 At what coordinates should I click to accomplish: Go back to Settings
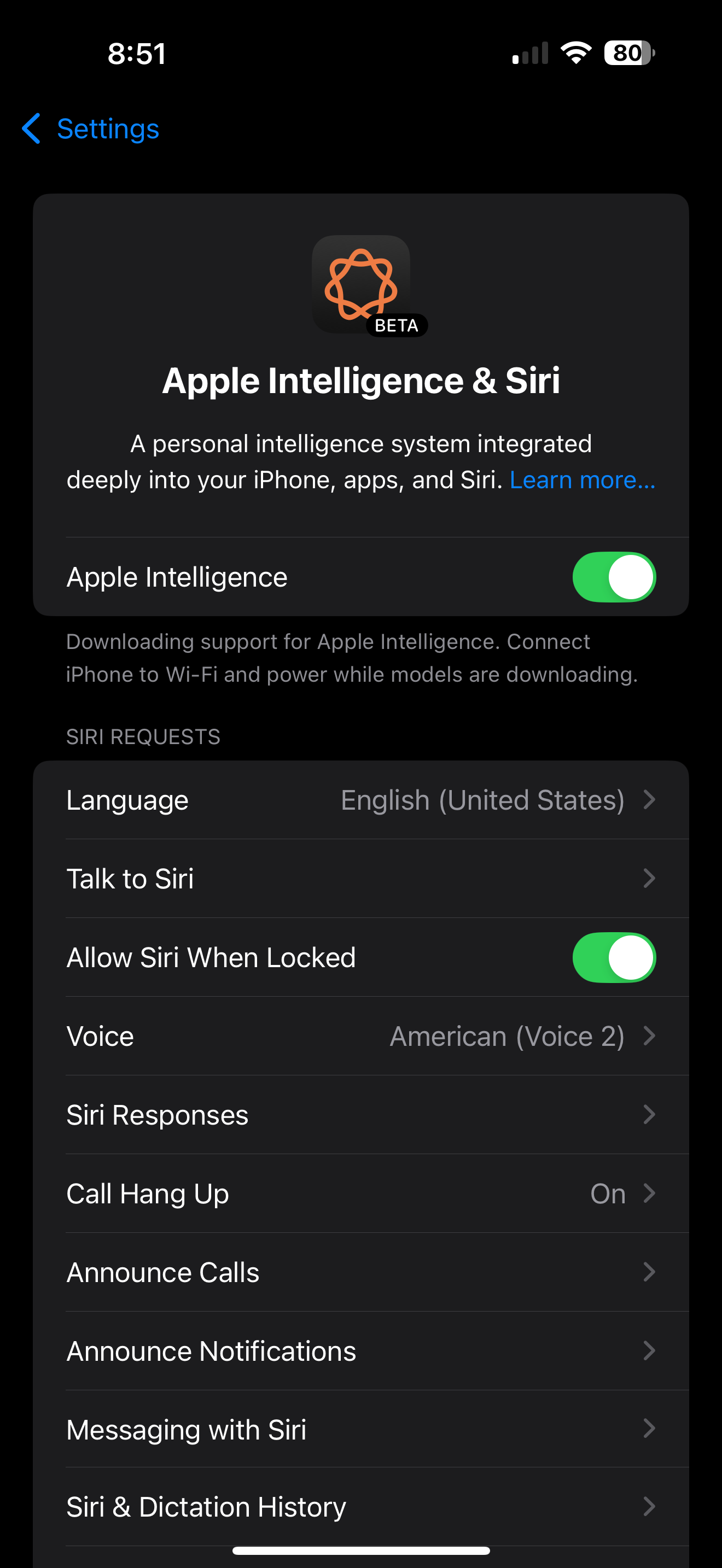[90, 128]
